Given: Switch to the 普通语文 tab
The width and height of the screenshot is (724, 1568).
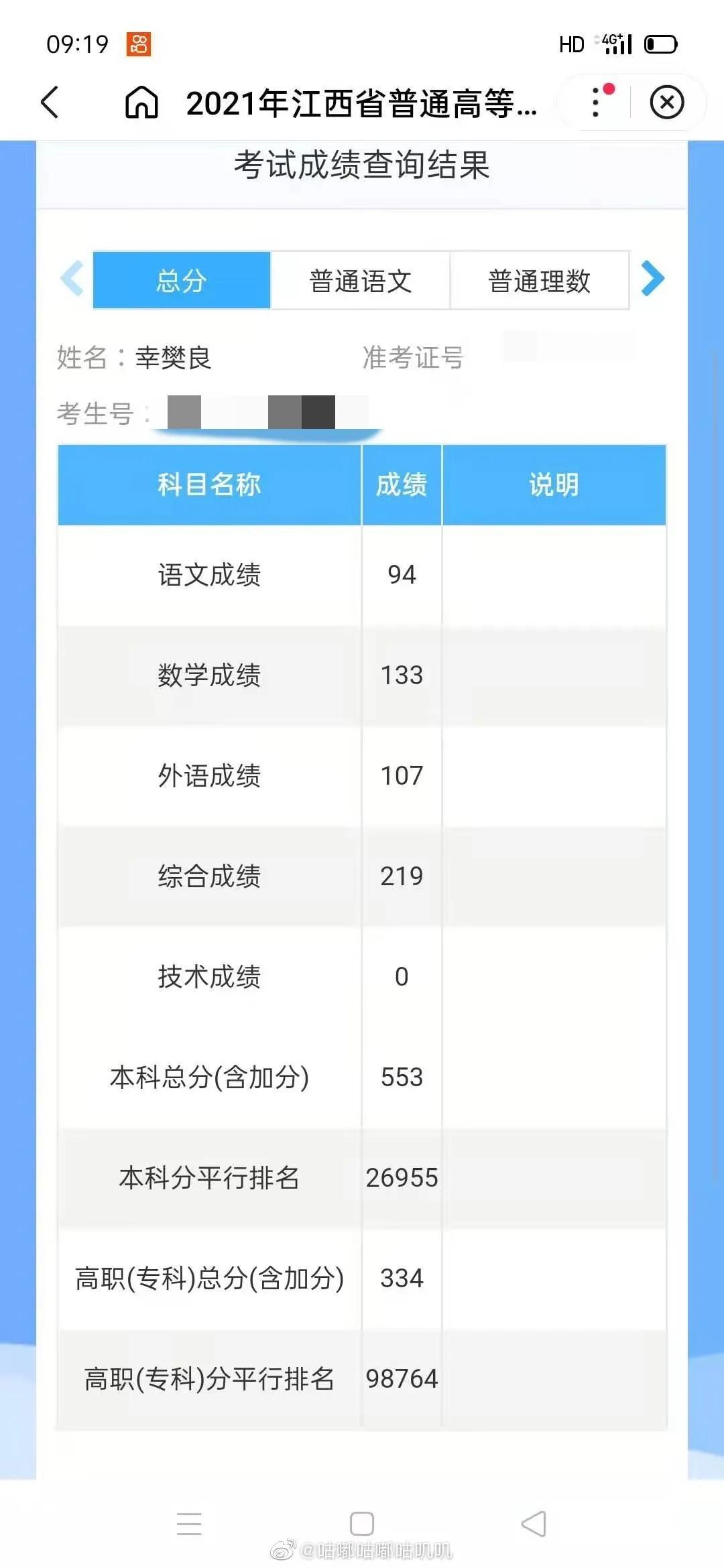Looking at the screenshot, I should (360, 280).
